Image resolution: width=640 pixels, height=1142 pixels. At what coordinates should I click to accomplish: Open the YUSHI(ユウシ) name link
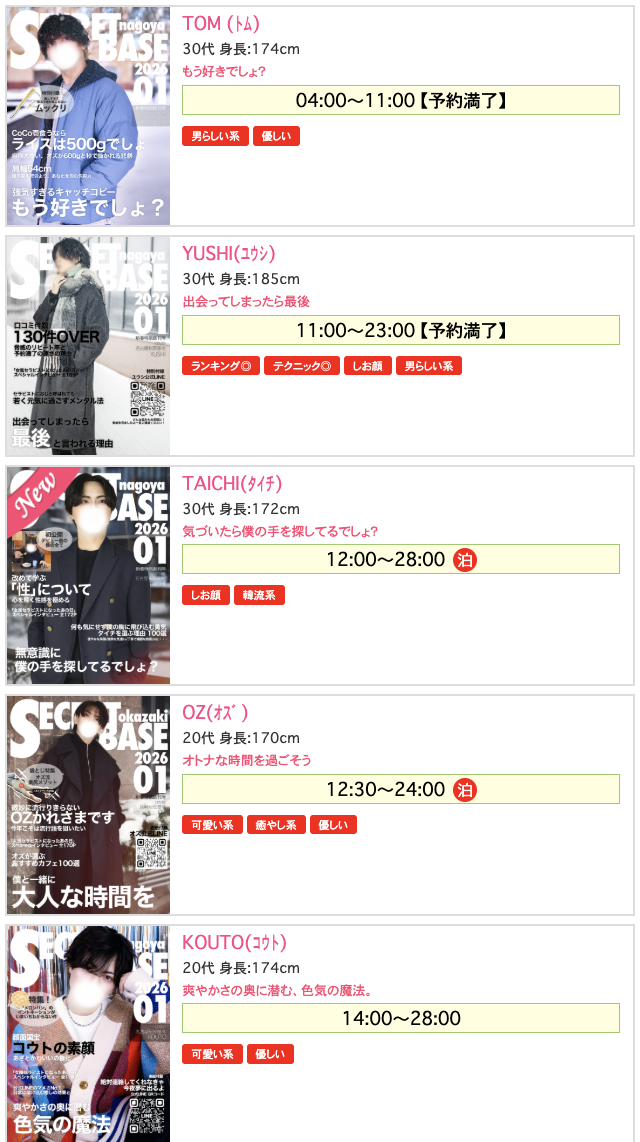point(228,254)
